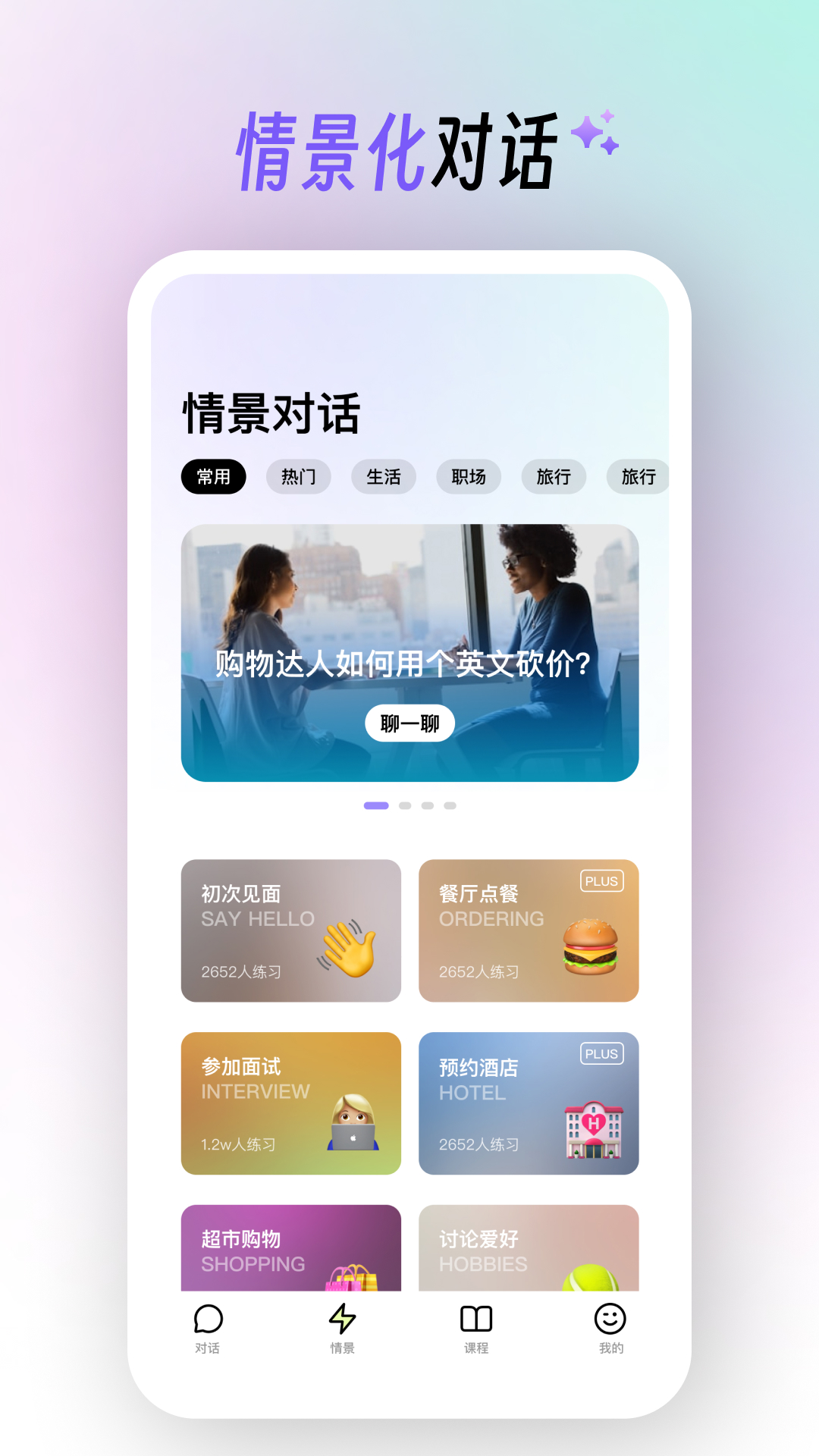Viewport: 819px width, 1456px height.
Task: Open the PLUS badge on 餐厅点餐
Action: (x=603, y=881)
